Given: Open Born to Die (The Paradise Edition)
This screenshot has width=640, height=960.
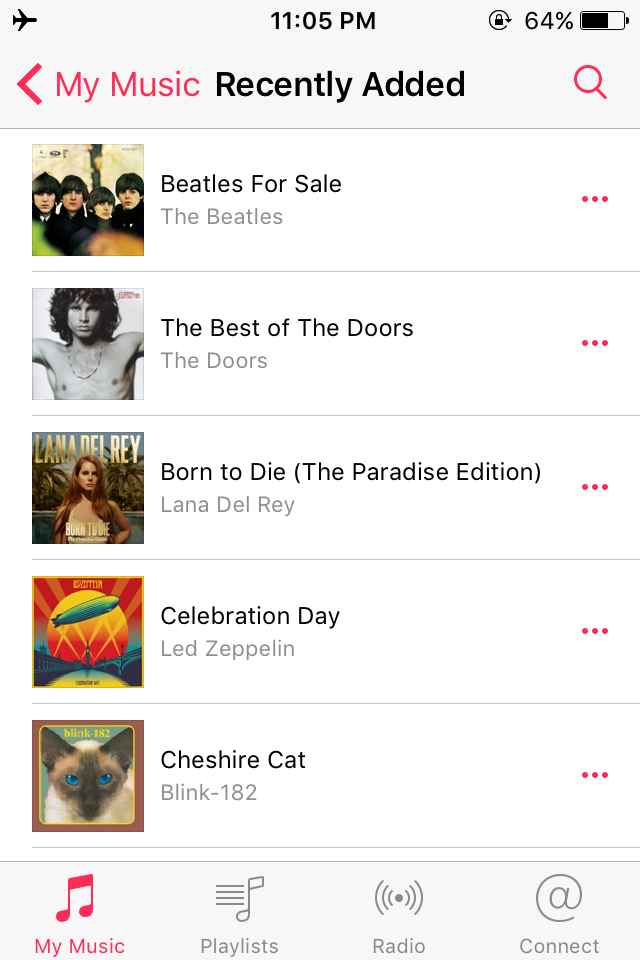Looking at the screenshot, I should coord(320,487).
